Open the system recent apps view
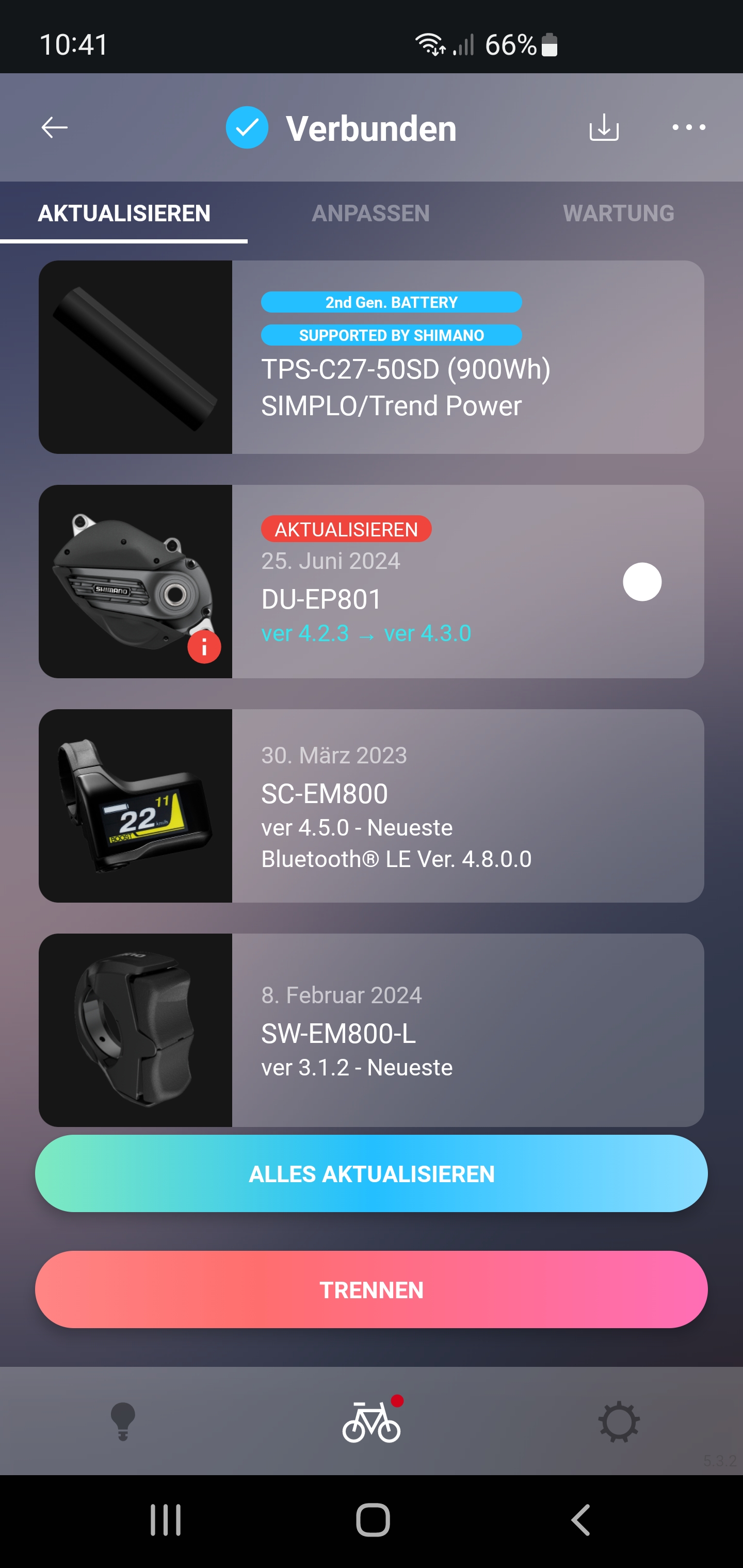 (x=166, y=1520)
